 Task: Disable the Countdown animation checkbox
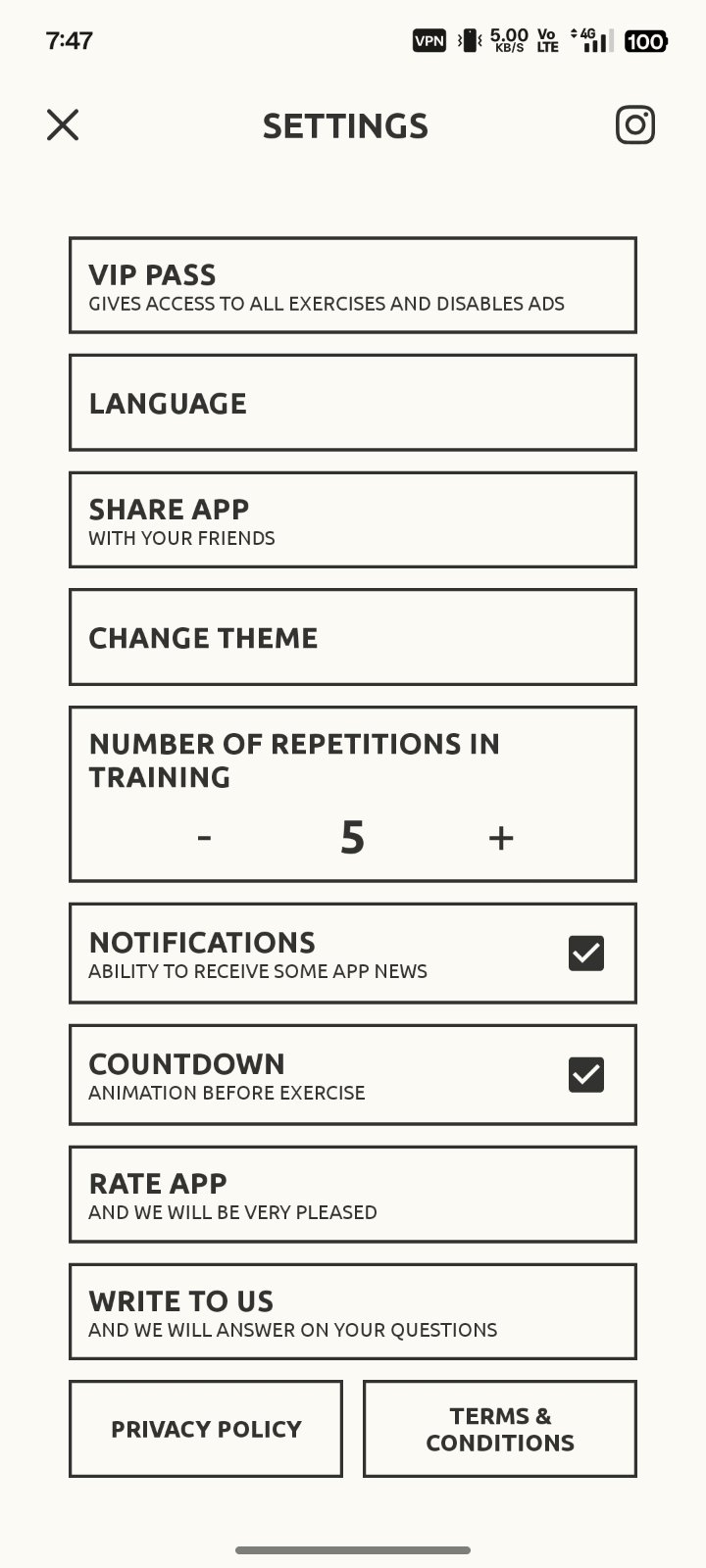[x=586, y=1074]
